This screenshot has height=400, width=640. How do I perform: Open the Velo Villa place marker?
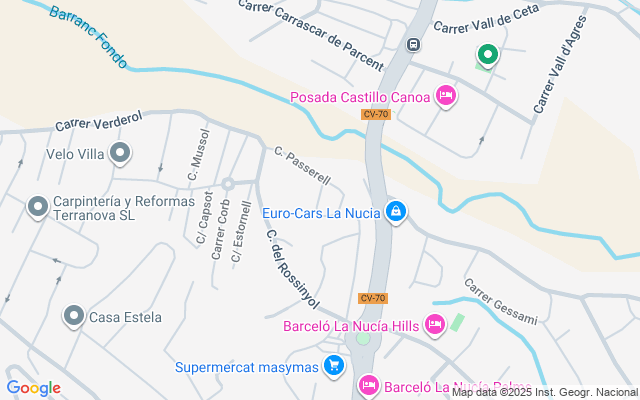tap(120, 153)
